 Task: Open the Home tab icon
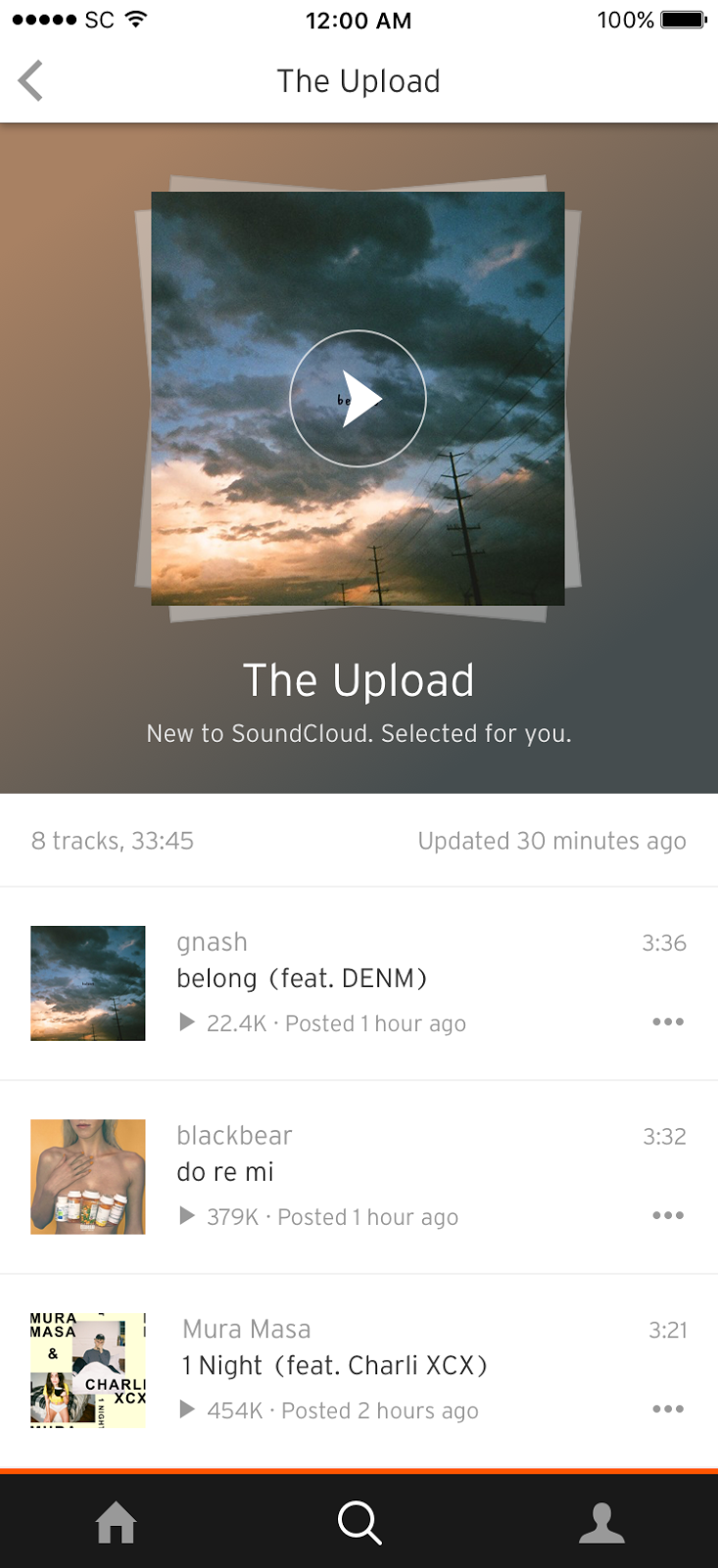(x=116, y=1523)
